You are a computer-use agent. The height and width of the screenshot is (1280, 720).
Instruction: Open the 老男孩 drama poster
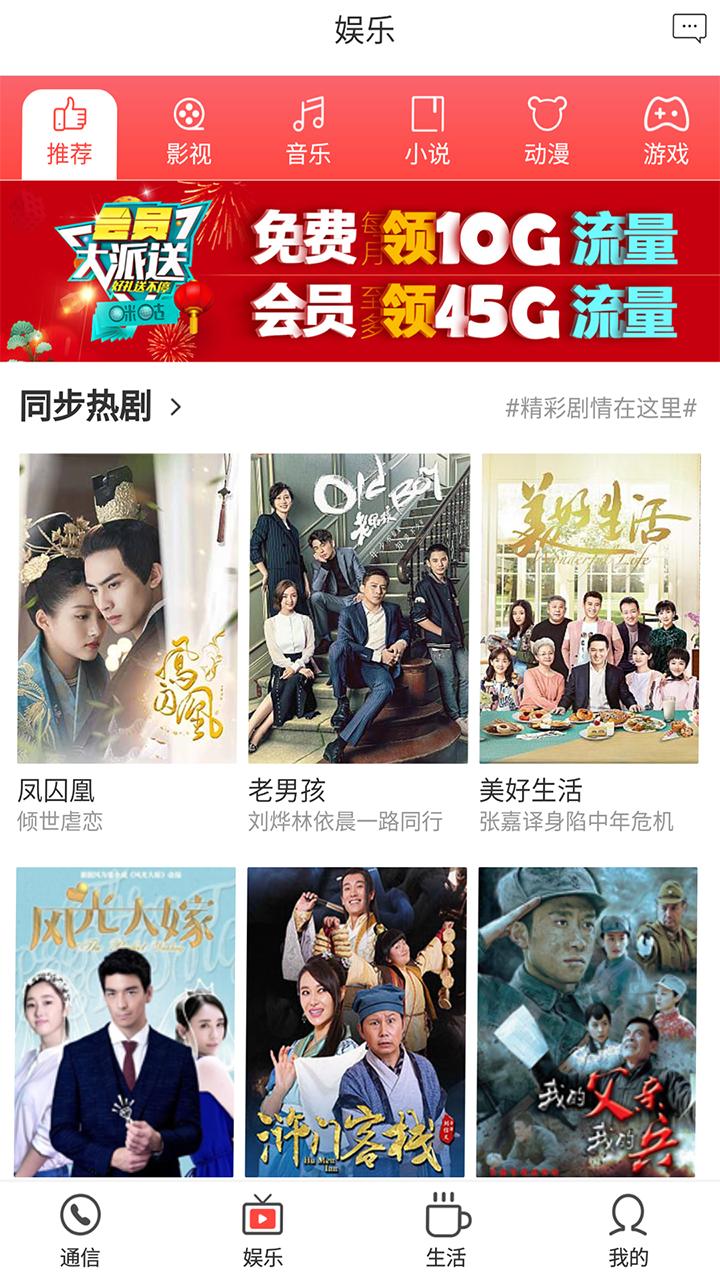(360, 608)
